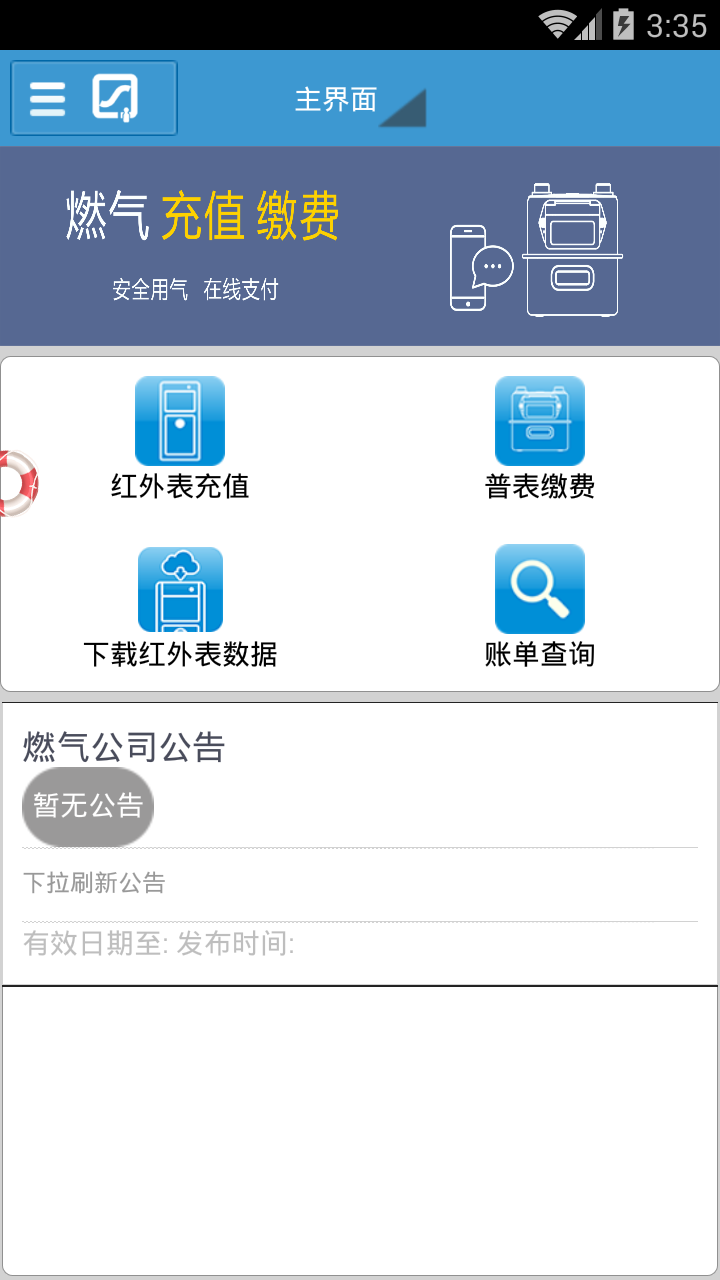Open the 账单查询 magnifier icon
720x1280 pixels.
click(540, 588)
